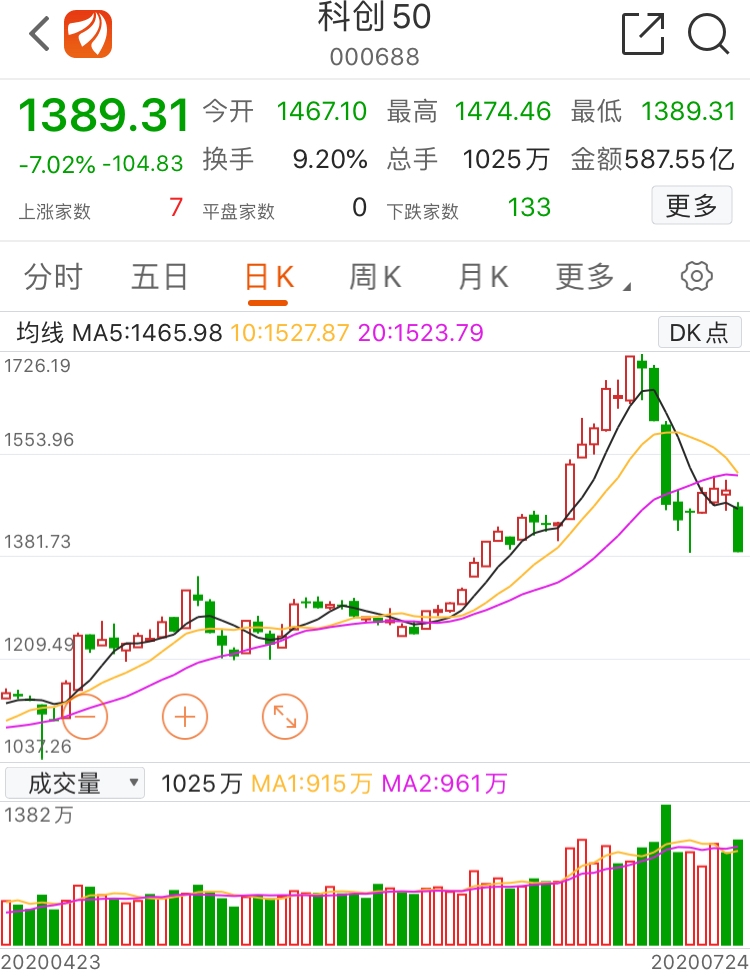Switch to the 分时 tab

pyautogui.click(x=53, y=277)
